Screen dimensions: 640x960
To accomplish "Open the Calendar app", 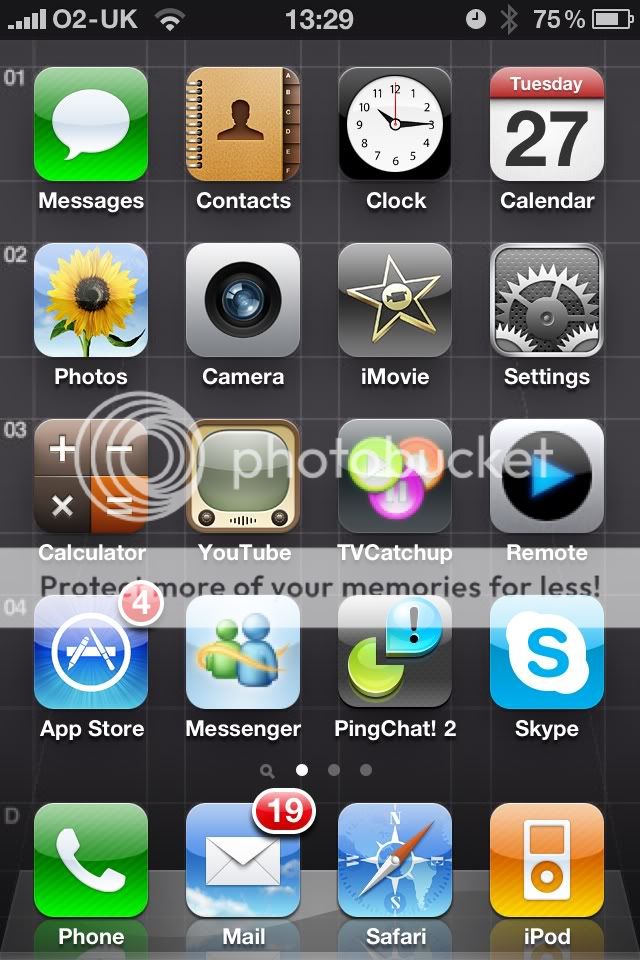I will pos(547,124).
